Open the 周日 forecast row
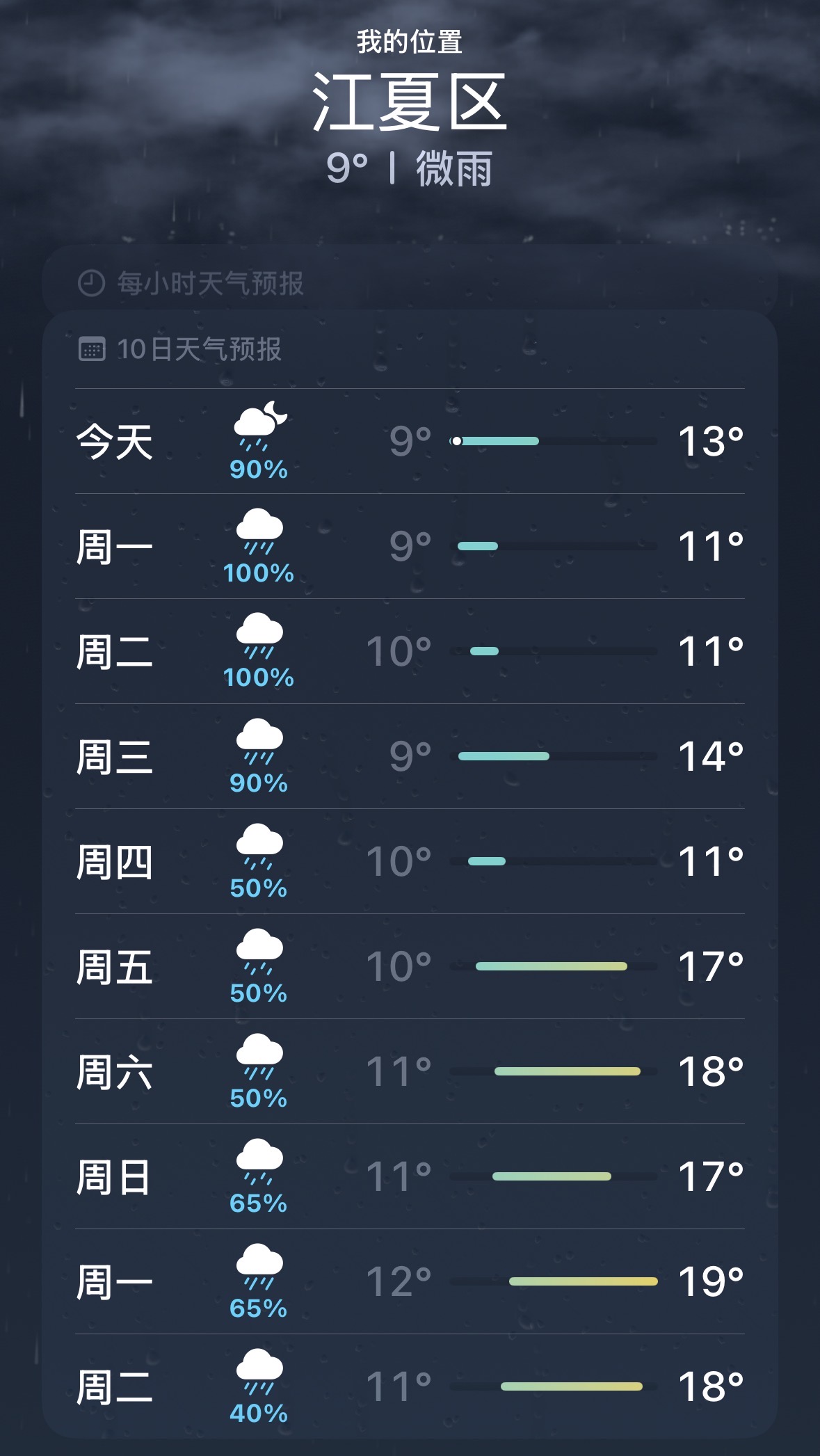This screenshot has width=820, height=1456. (x=410, y=1176)
